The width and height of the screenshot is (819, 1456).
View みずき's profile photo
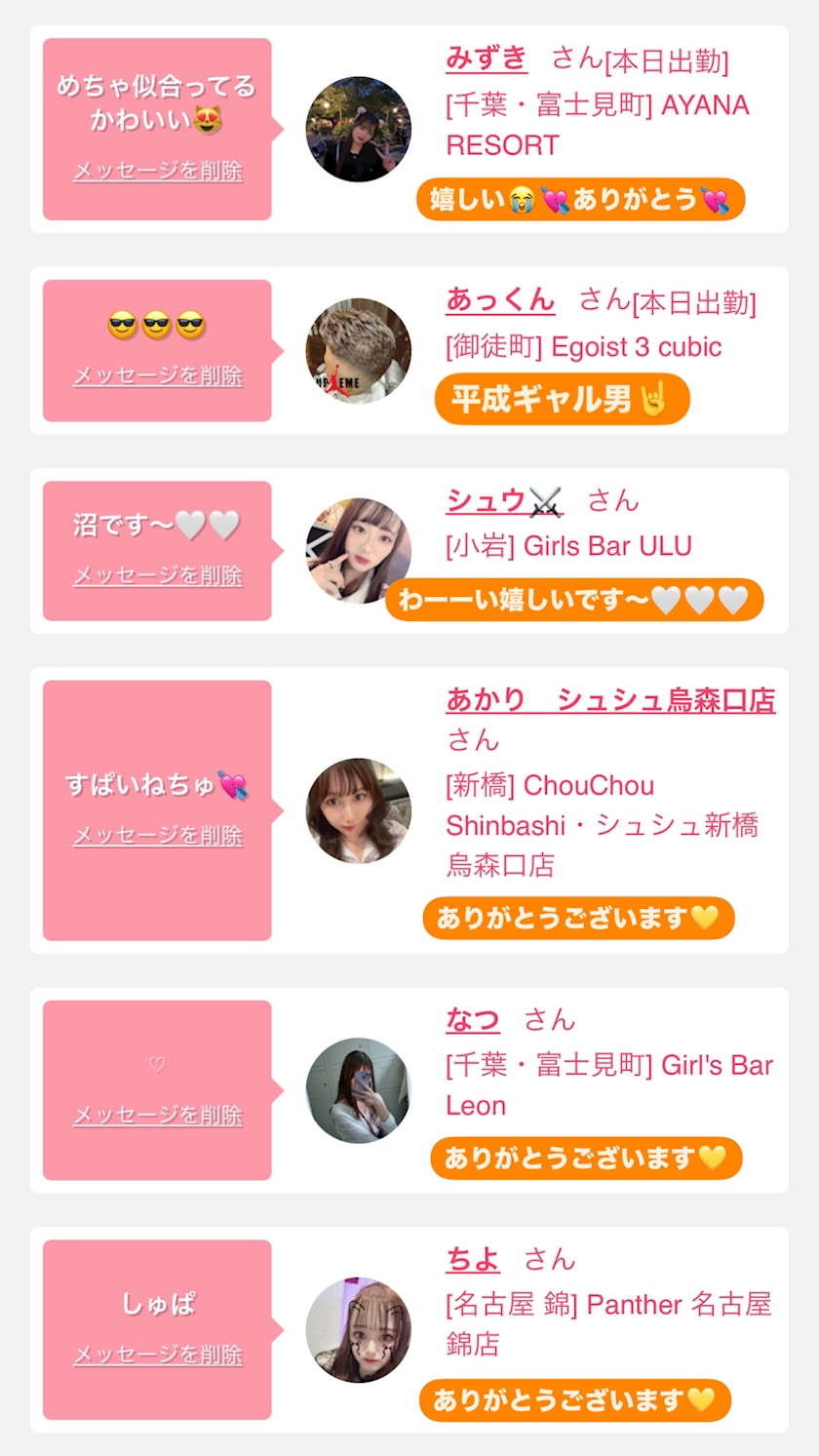359,129
